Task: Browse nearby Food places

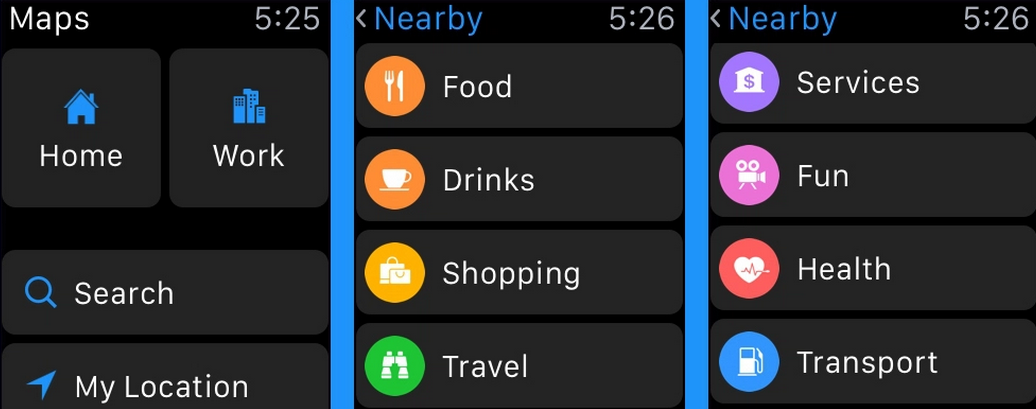Action: click(519, 86)
